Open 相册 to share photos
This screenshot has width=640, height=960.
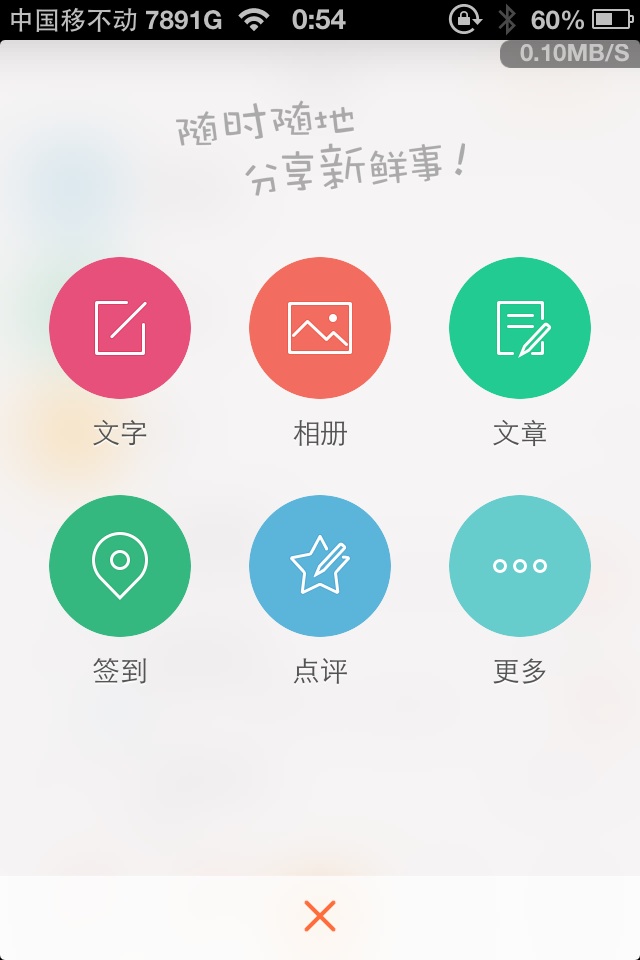pos(320,328)
